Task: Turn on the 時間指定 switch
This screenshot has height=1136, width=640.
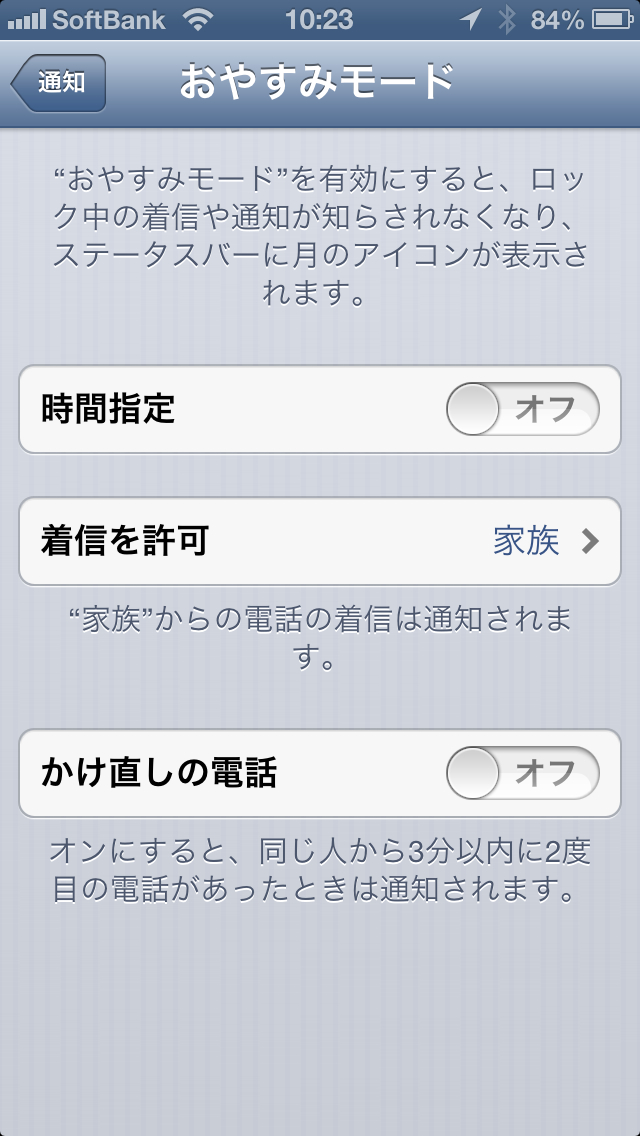Action: [x=522, y=410]
